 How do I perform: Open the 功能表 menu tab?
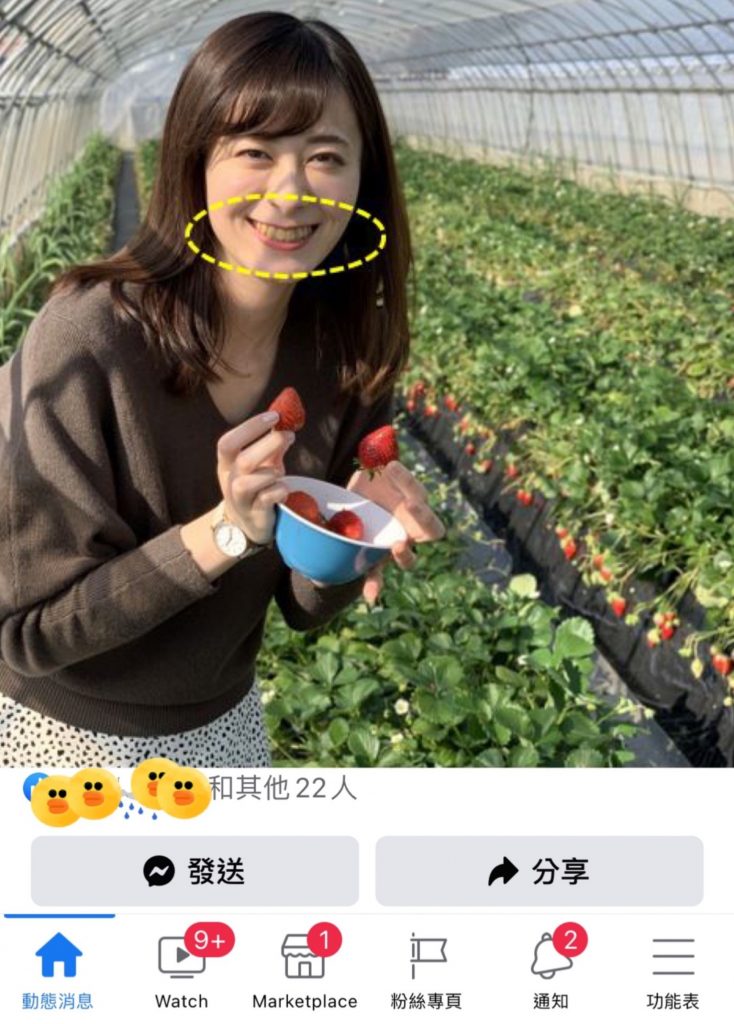point(673,969)
